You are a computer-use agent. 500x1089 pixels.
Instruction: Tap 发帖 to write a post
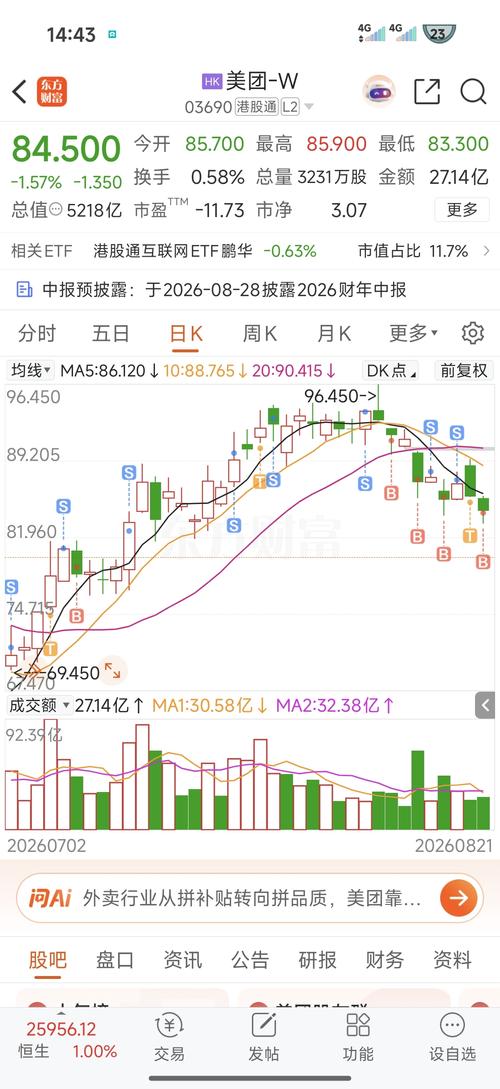point(263,1036)
